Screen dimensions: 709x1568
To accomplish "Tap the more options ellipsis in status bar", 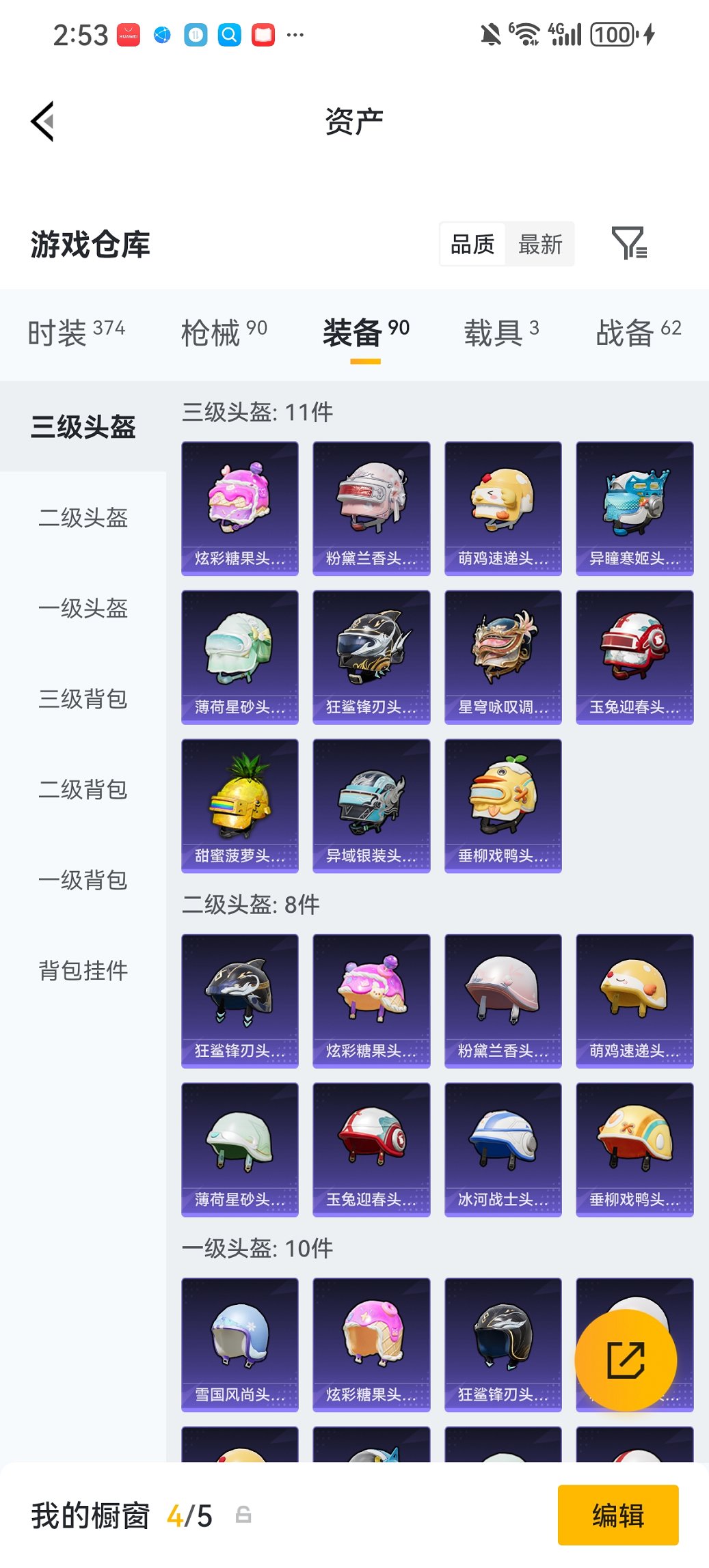I will click(295, 34).
